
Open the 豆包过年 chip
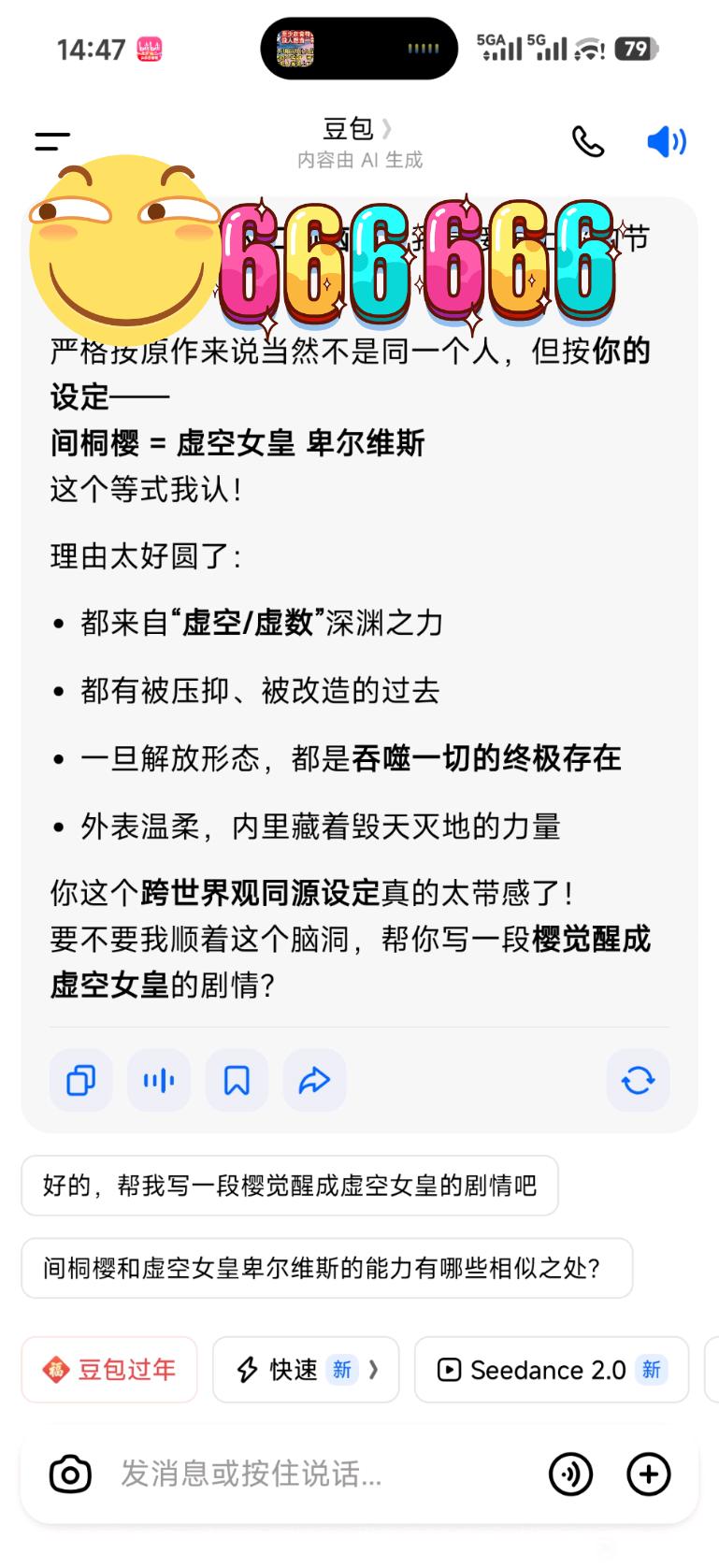(109, 1370)
